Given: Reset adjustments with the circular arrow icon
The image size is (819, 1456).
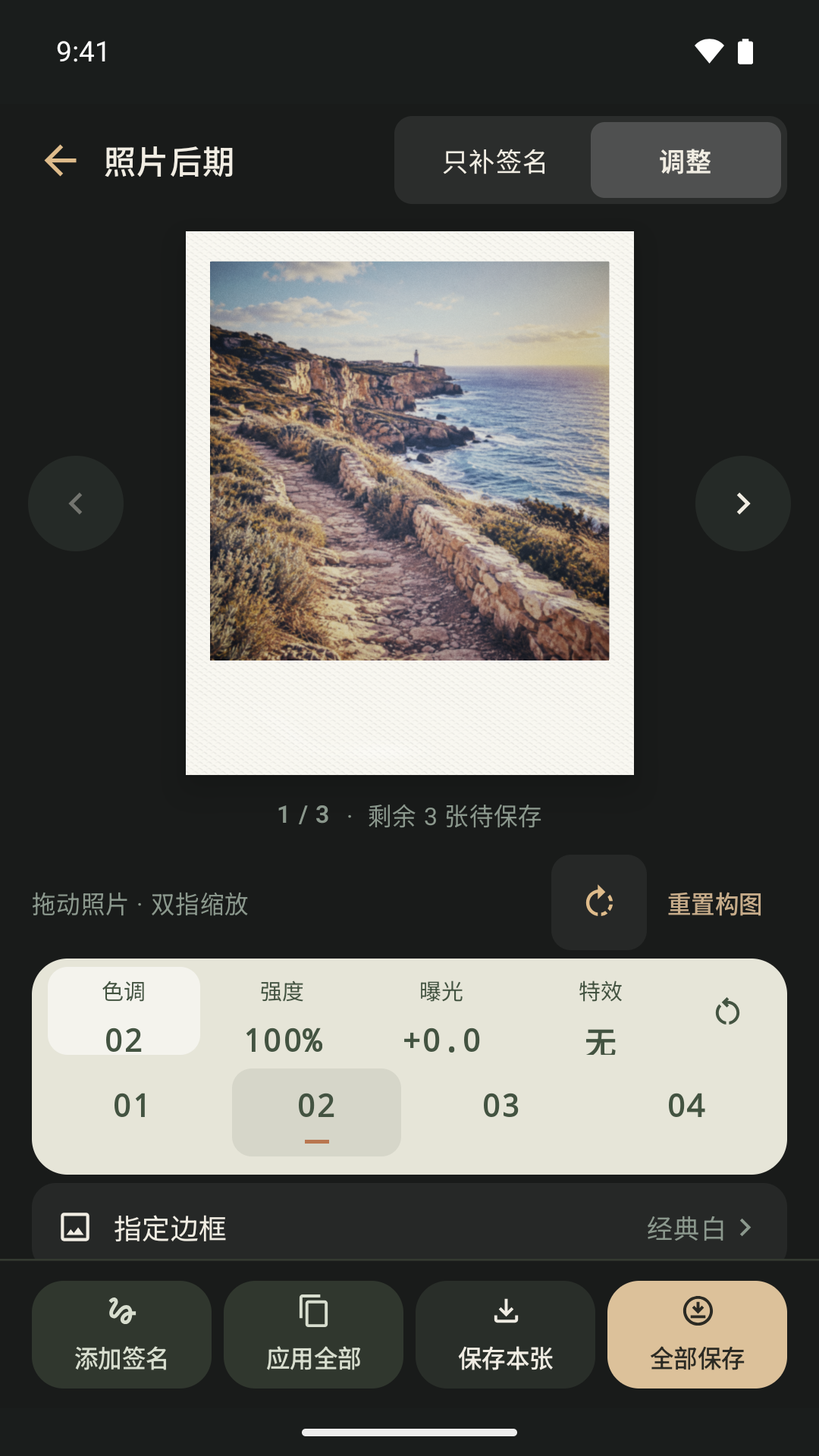Looking at the screenshot, I should click(727, 1012).
